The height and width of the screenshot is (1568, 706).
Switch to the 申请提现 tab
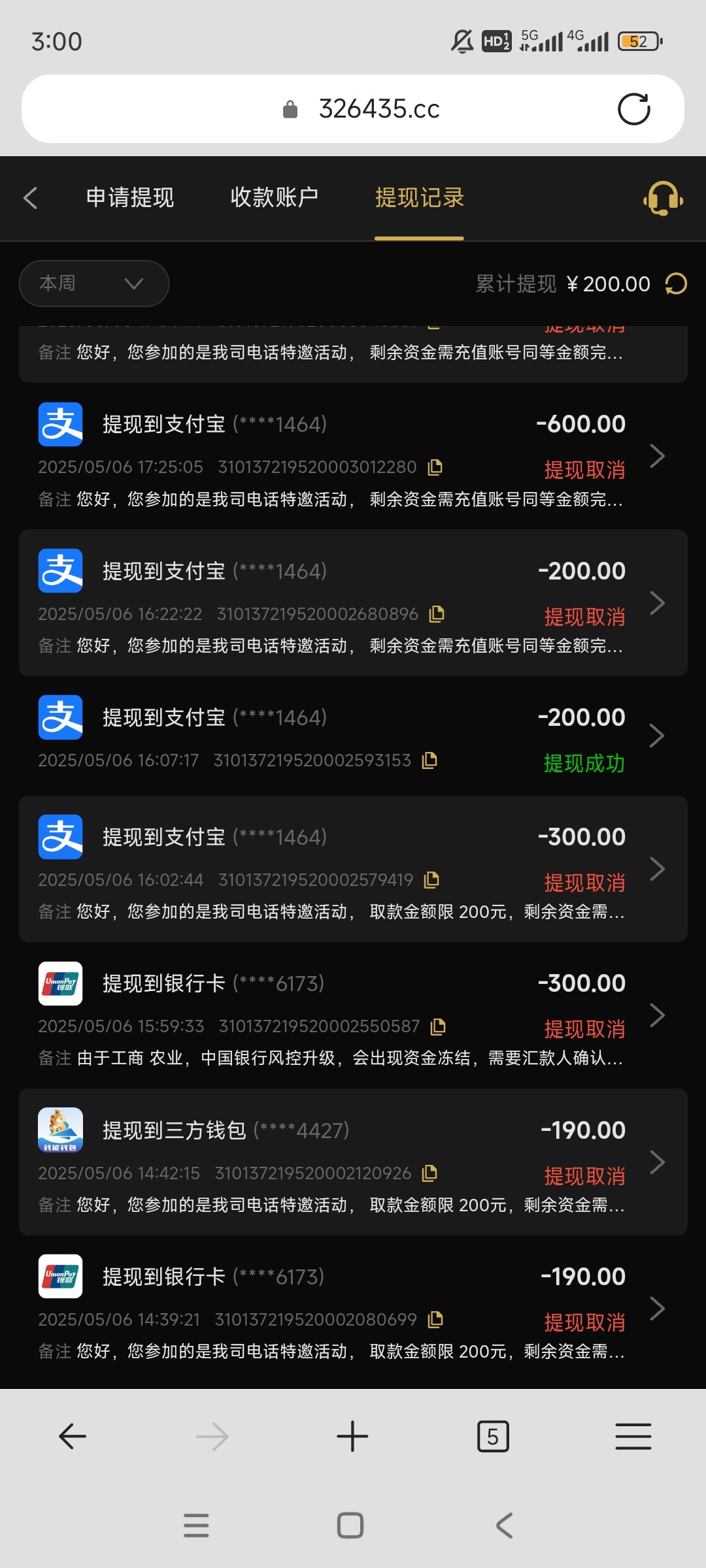pyautogui.click(x=130, y=197)
